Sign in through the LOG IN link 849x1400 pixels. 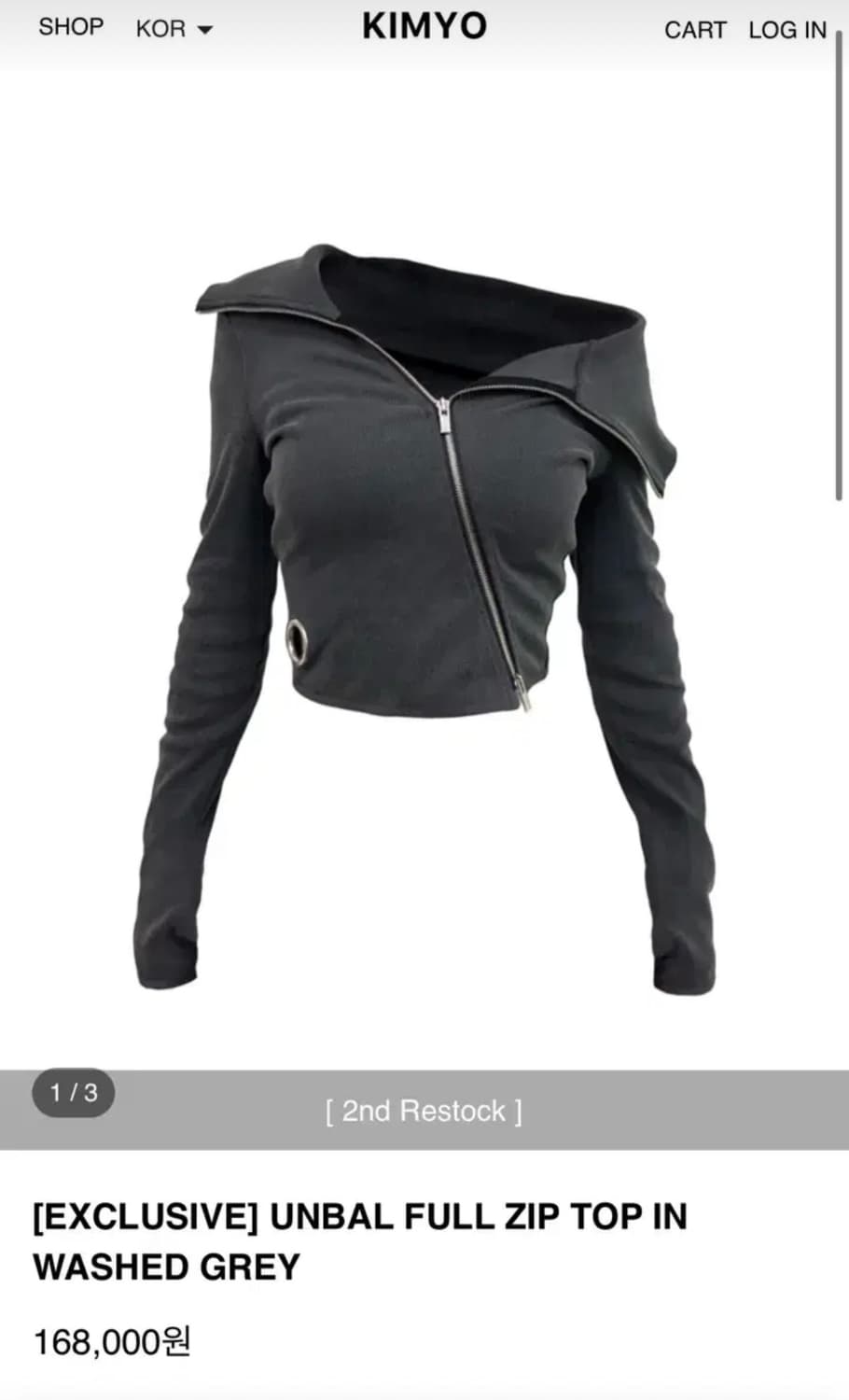[786, 29]
